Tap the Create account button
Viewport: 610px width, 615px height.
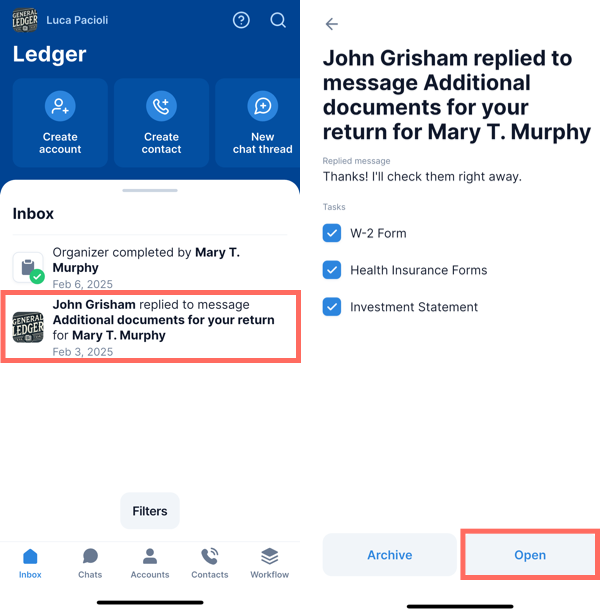60,122
